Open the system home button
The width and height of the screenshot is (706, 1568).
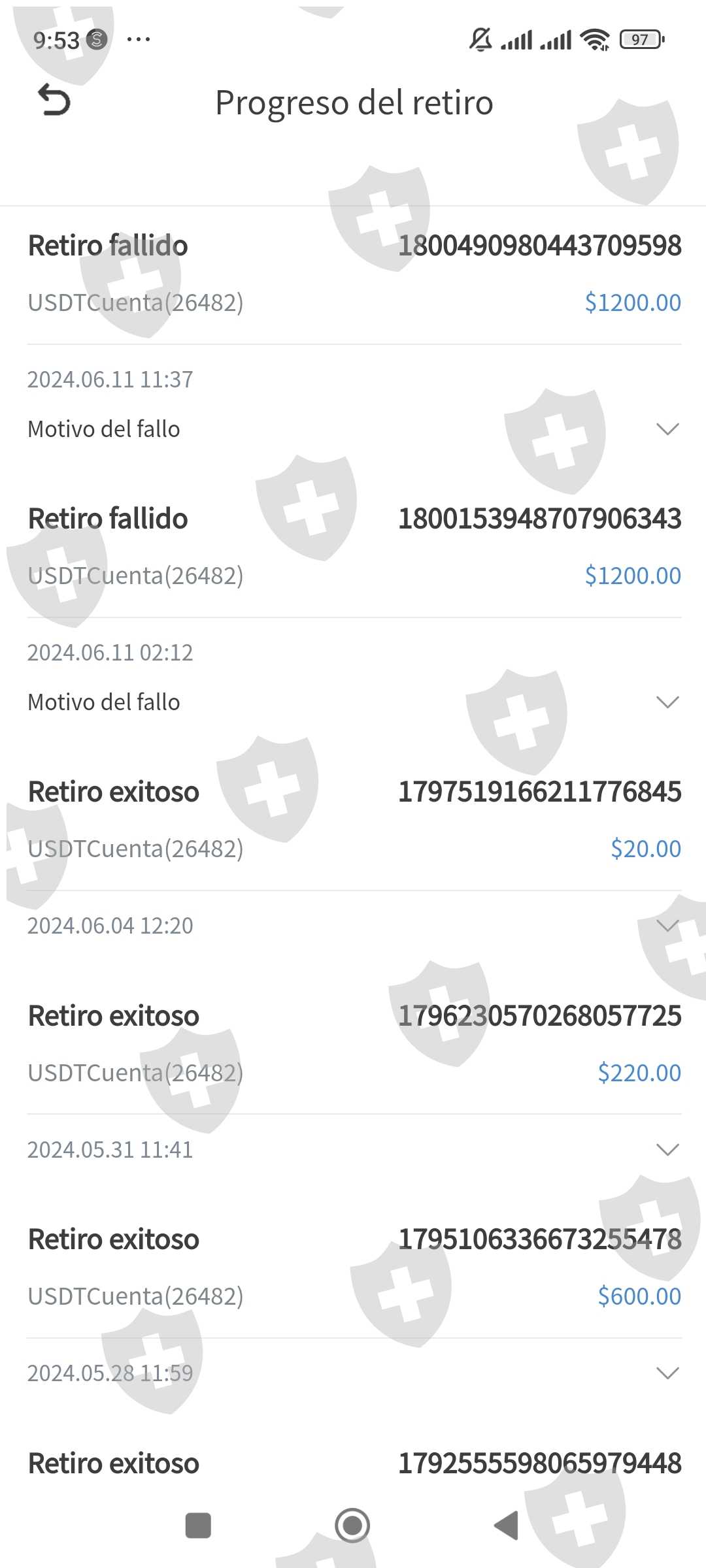pos(352,1526)
